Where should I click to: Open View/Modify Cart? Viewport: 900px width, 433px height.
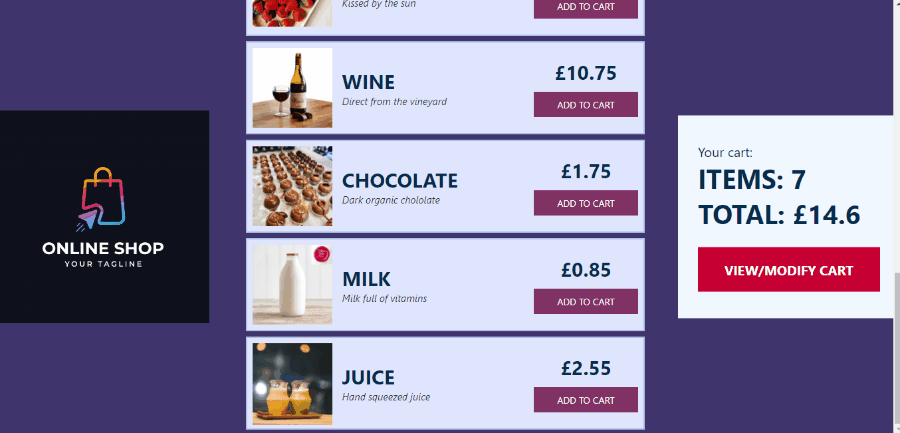click(x=788, y=270)
